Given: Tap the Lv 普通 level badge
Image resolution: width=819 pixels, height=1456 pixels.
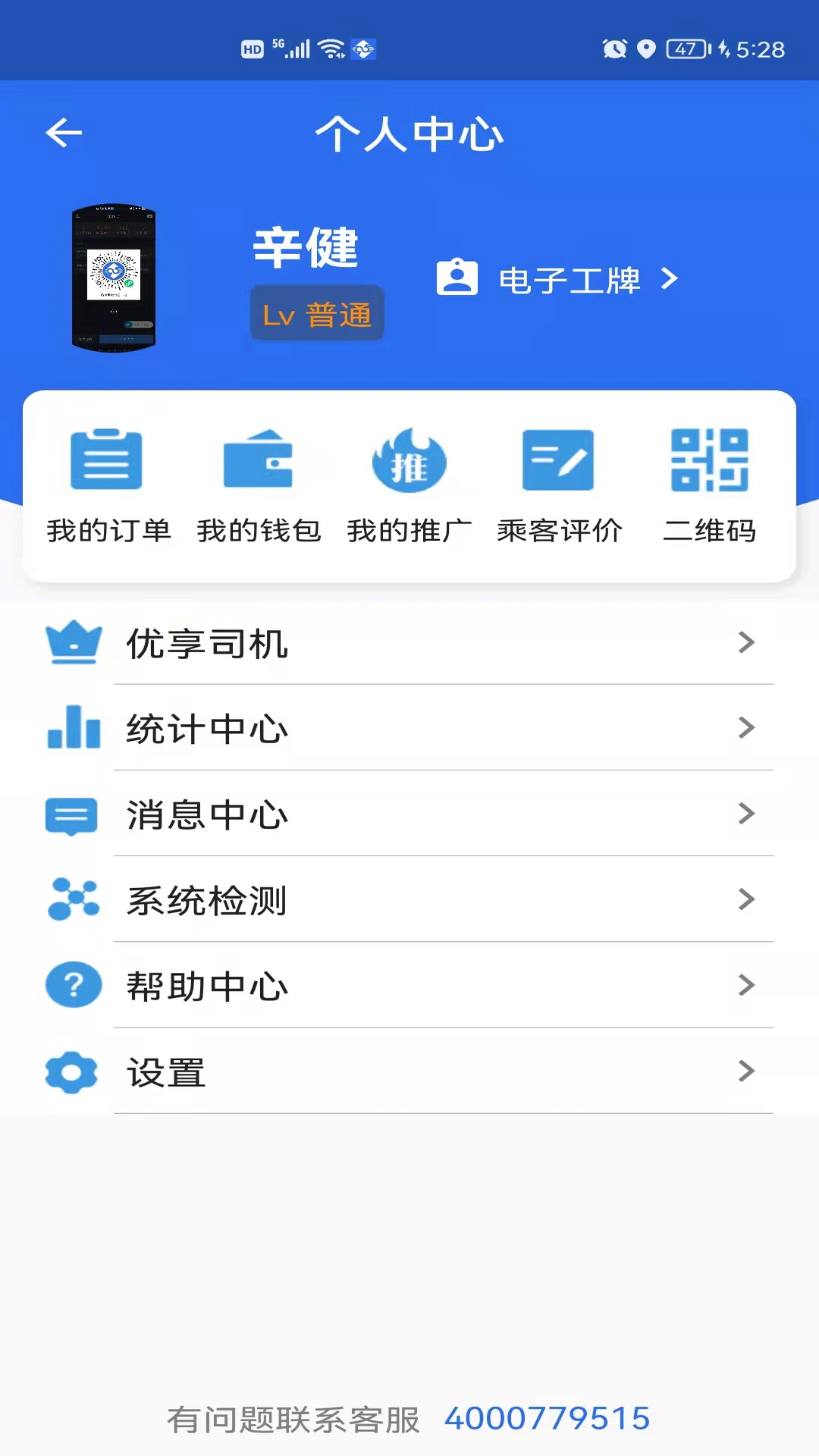Looking at the screenshot, I should (x=317, y=314).
